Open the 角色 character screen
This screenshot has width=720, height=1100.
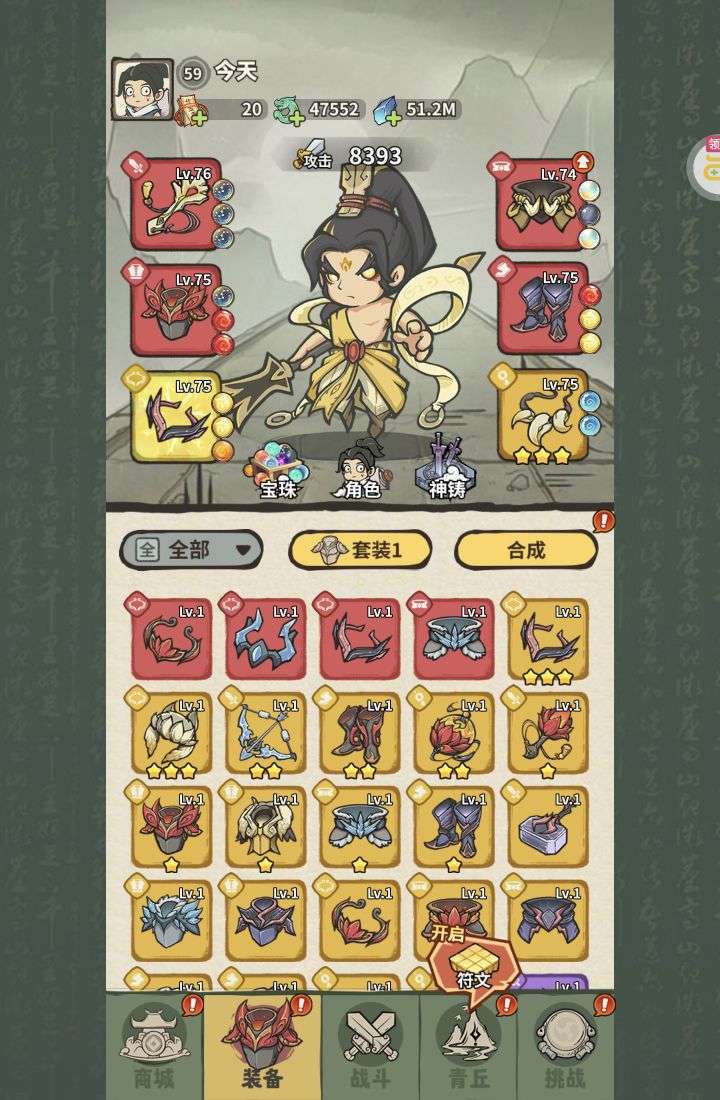tap(361, 470)
